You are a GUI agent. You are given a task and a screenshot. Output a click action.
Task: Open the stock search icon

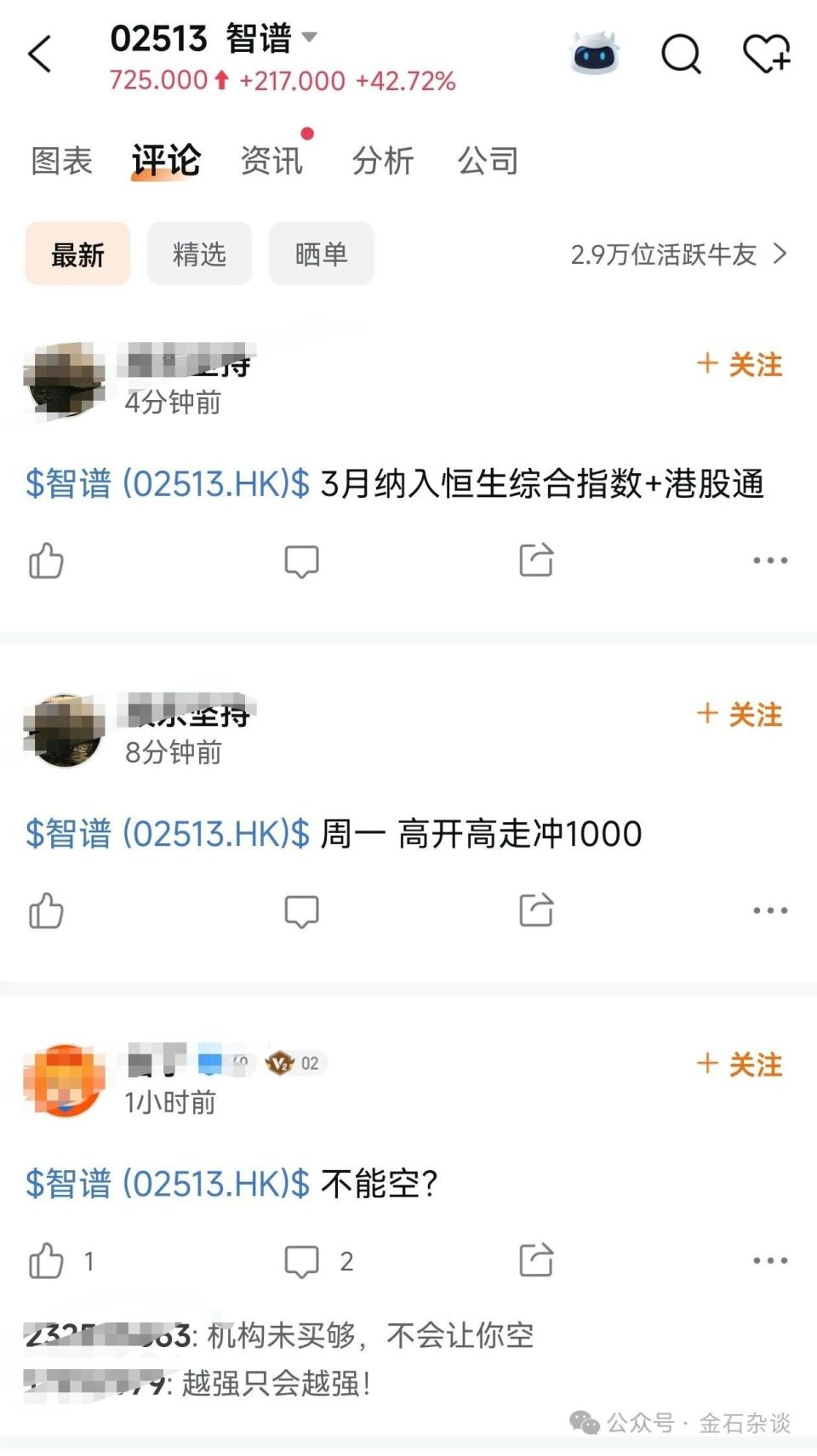coord(680,54)
